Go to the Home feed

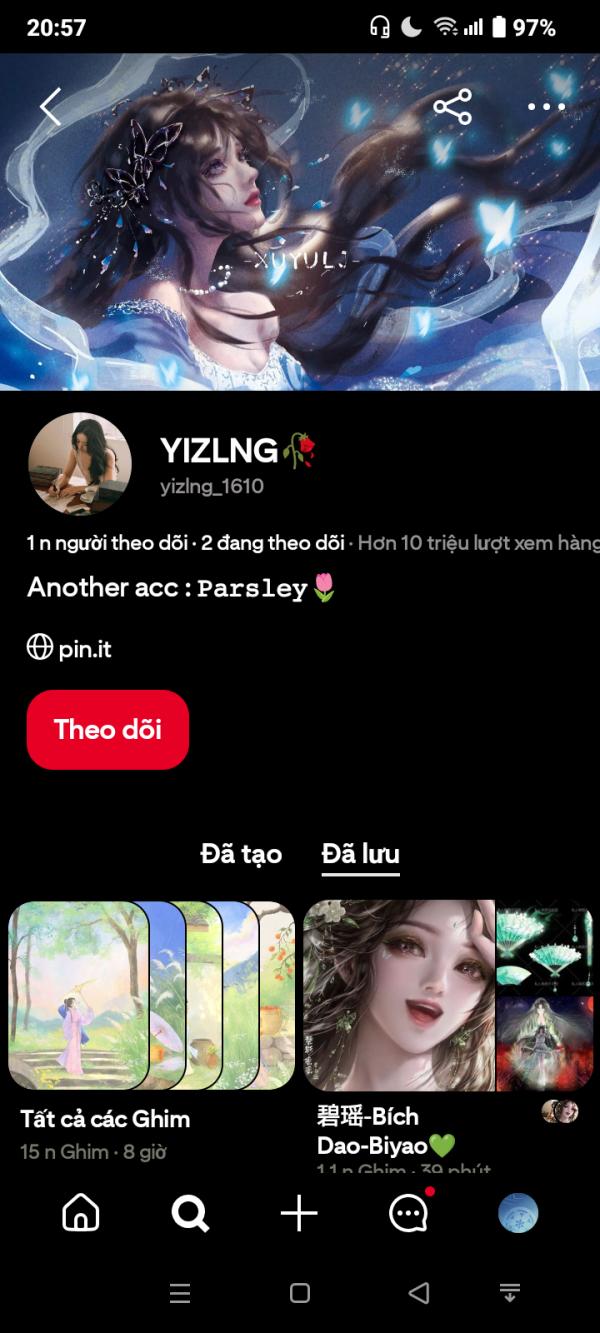(81, 1213)
